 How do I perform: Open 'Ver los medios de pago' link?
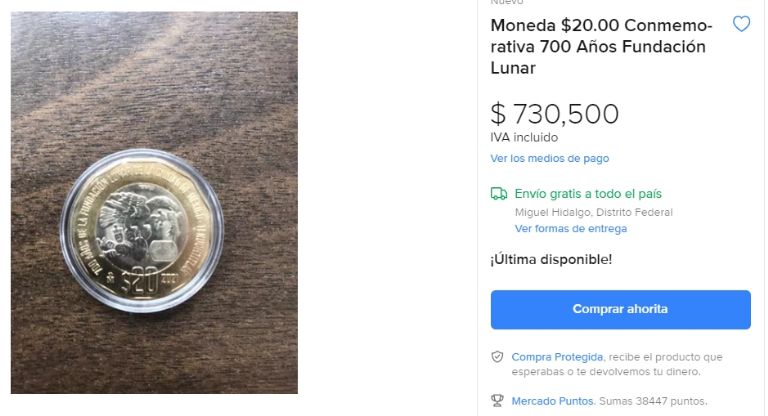(x=549, y=158)
